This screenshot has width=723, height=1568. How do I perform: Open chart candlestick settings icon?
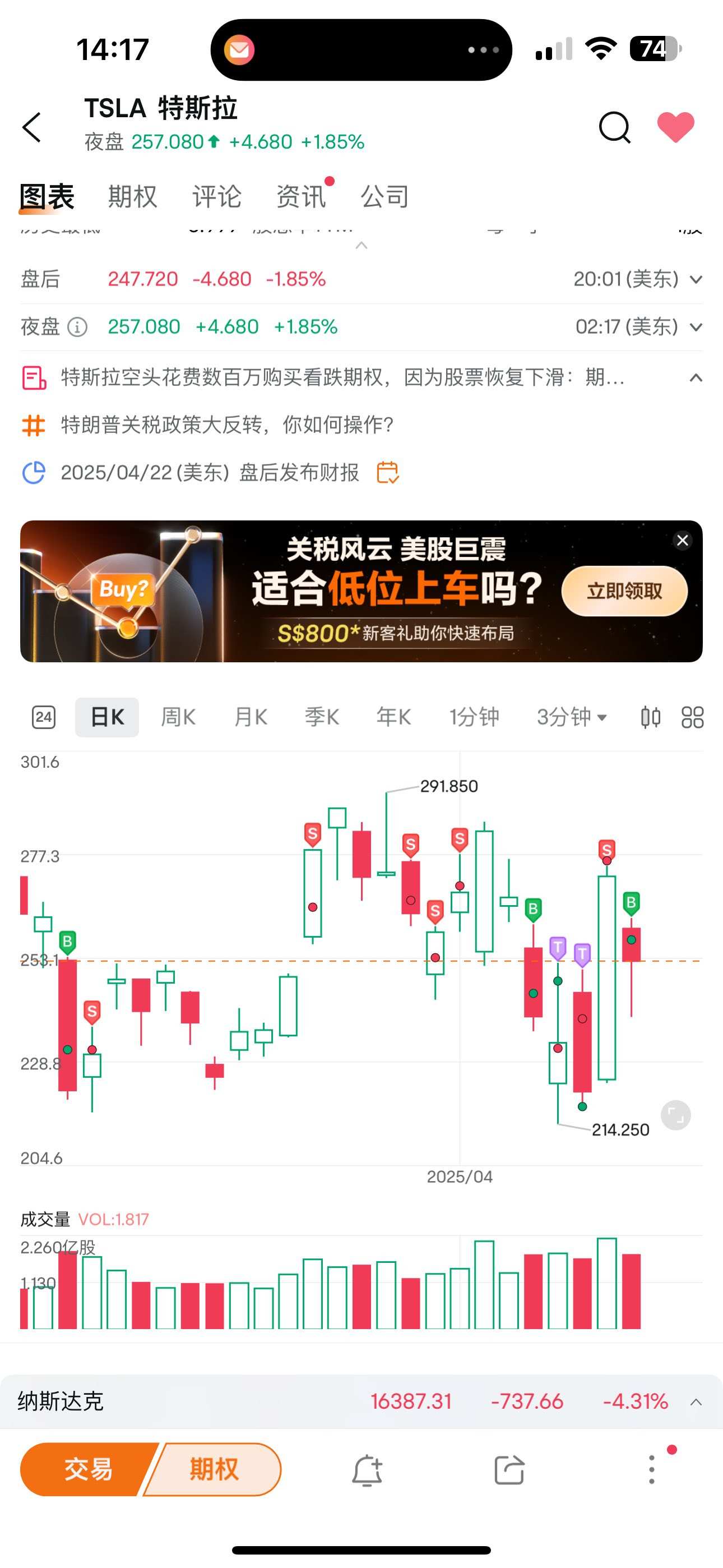(x=651, y=717)
